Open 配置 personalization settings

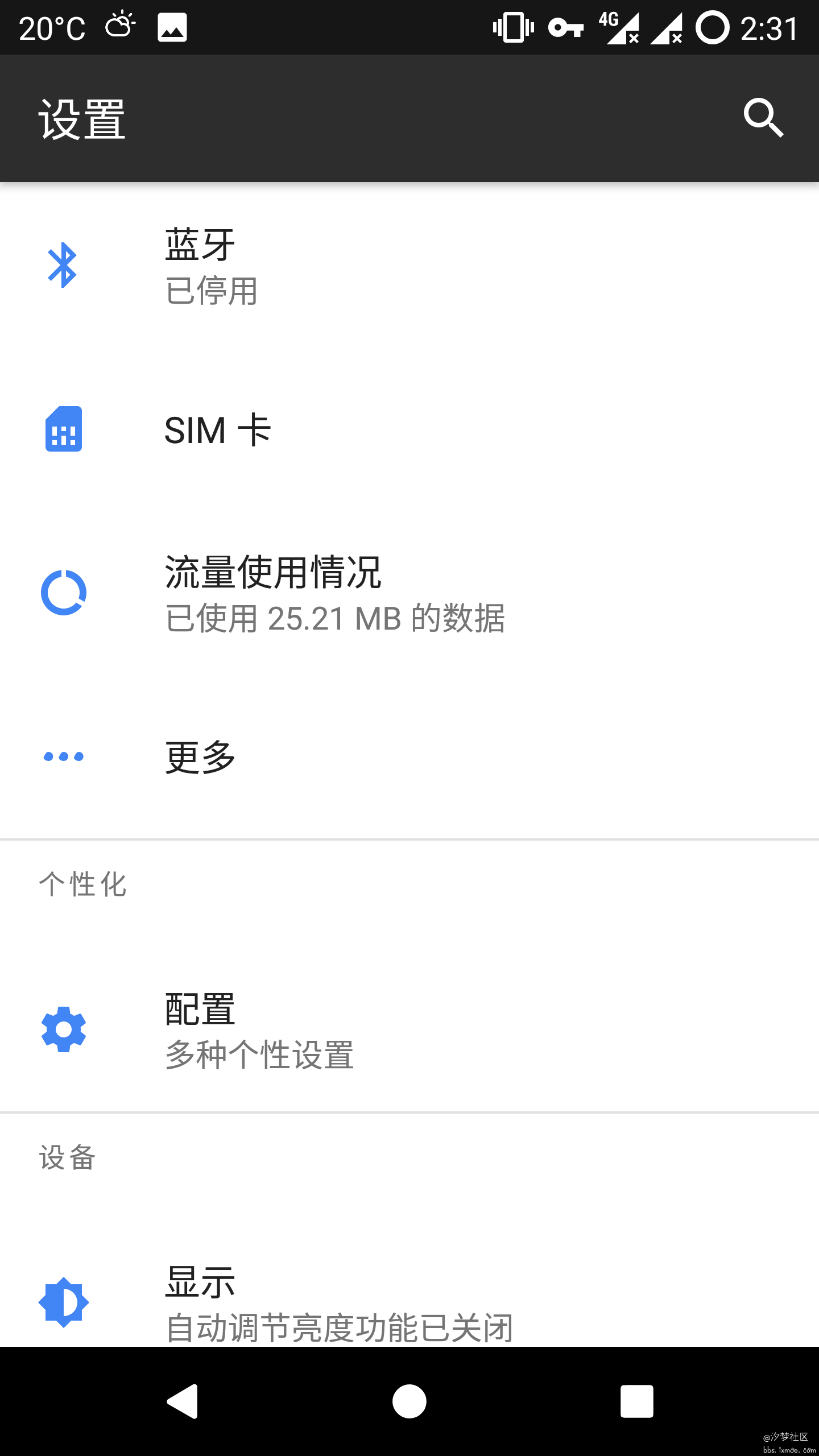point(409,1029)
